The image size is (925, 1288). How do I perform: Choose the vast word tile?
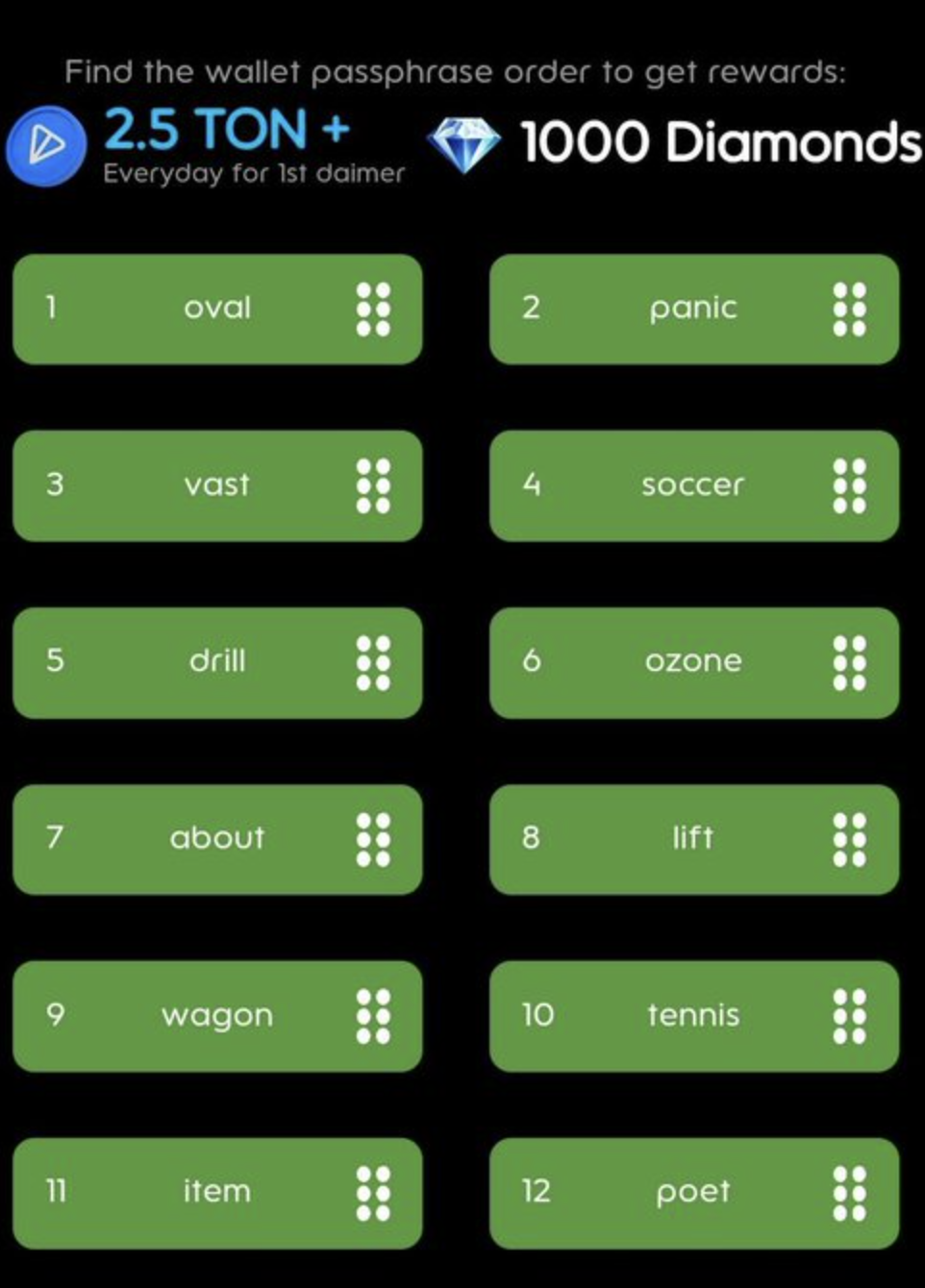217,485
